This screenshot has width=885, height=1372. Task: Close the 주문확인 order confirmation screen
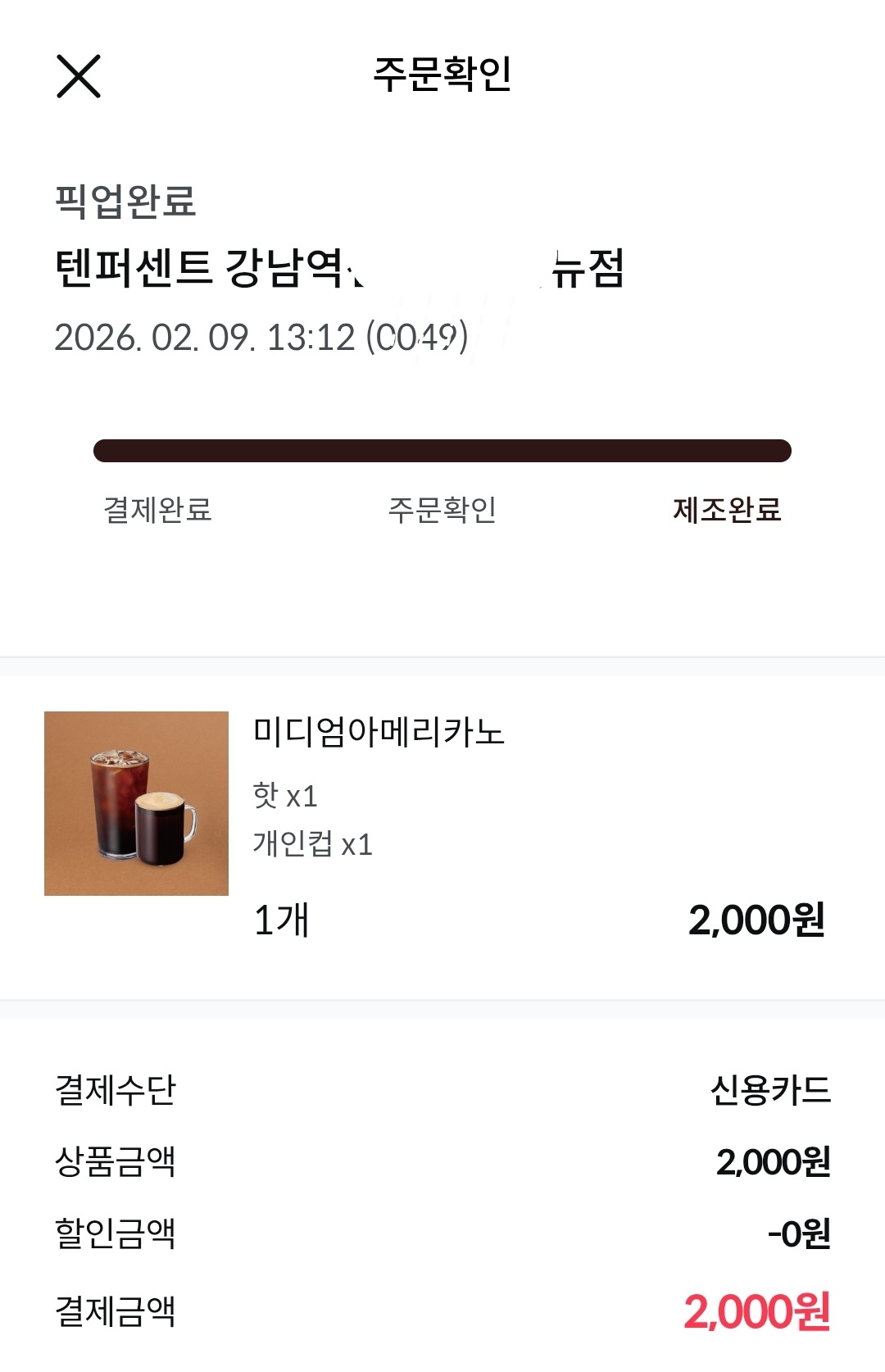click(x=79, y=76)
